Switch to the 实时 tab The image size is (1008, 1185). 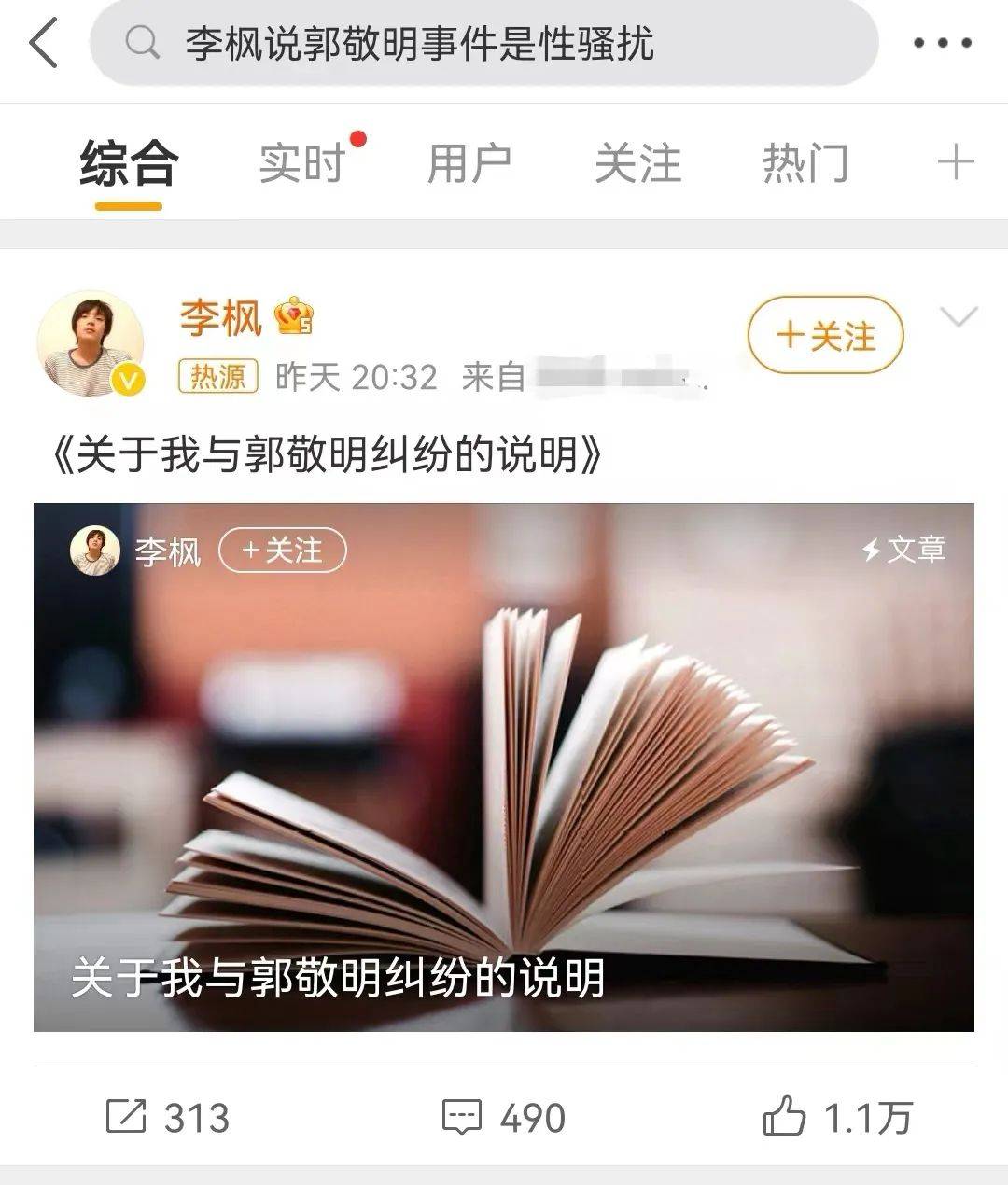tap(301, 164)
